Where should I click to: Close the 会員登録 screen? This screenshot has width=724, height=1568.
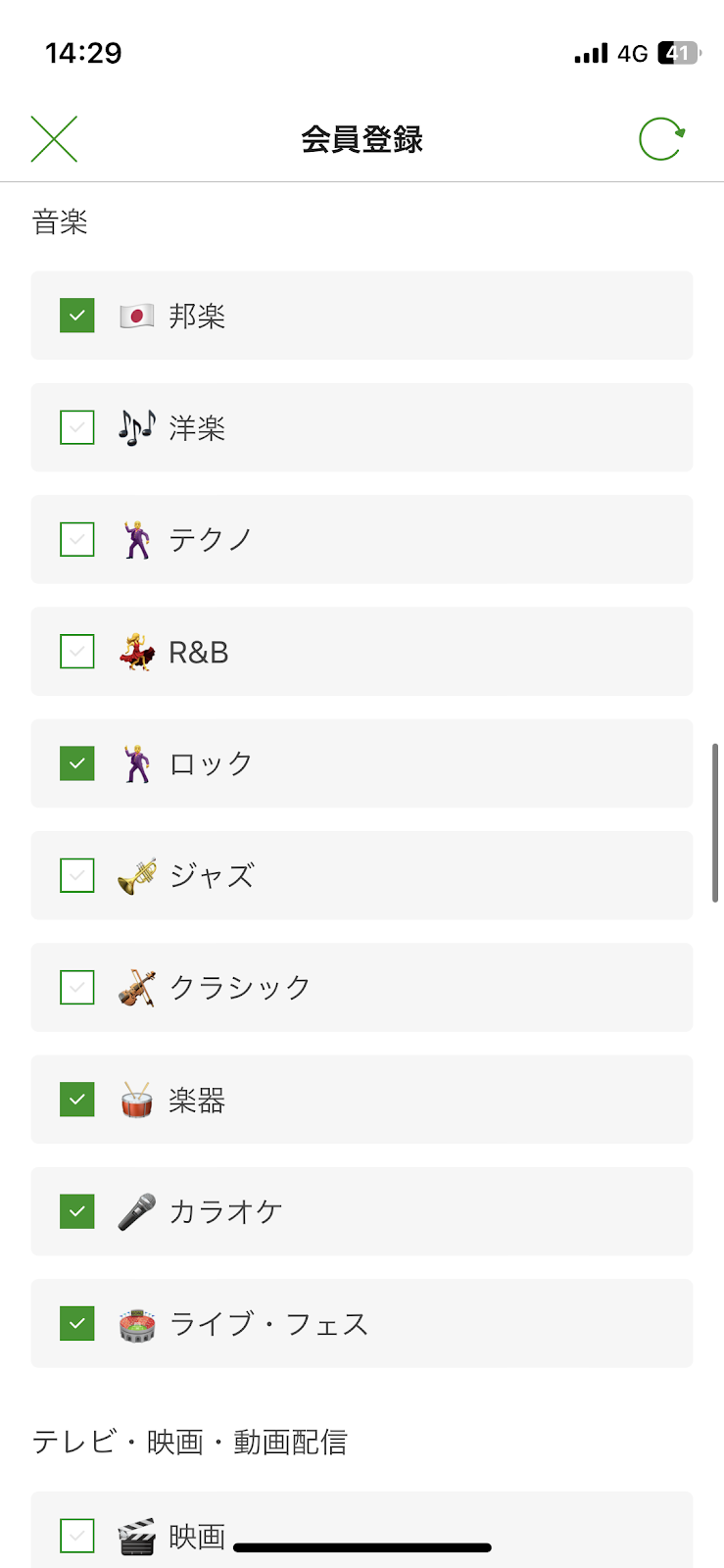click(54, 139)
